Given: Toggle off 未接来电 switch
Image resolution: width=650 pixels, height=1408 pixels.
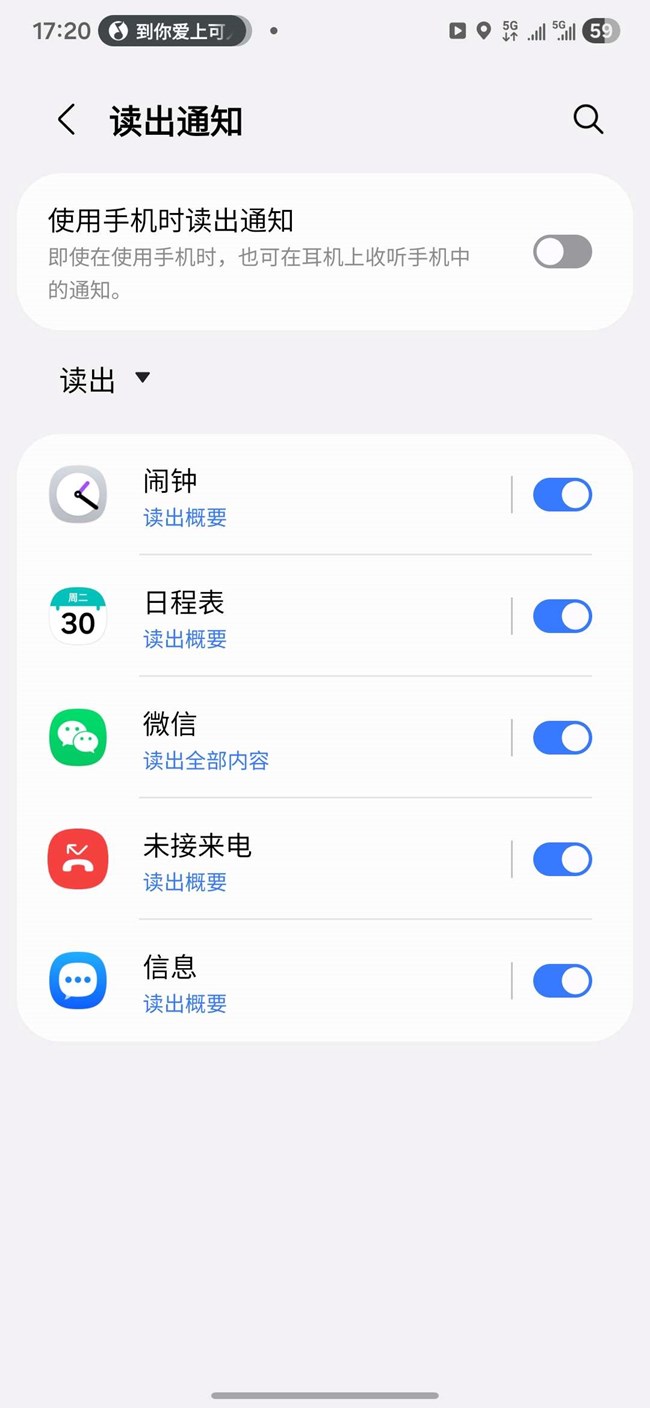Looking at the screenshot, I should tap(562, 859).
